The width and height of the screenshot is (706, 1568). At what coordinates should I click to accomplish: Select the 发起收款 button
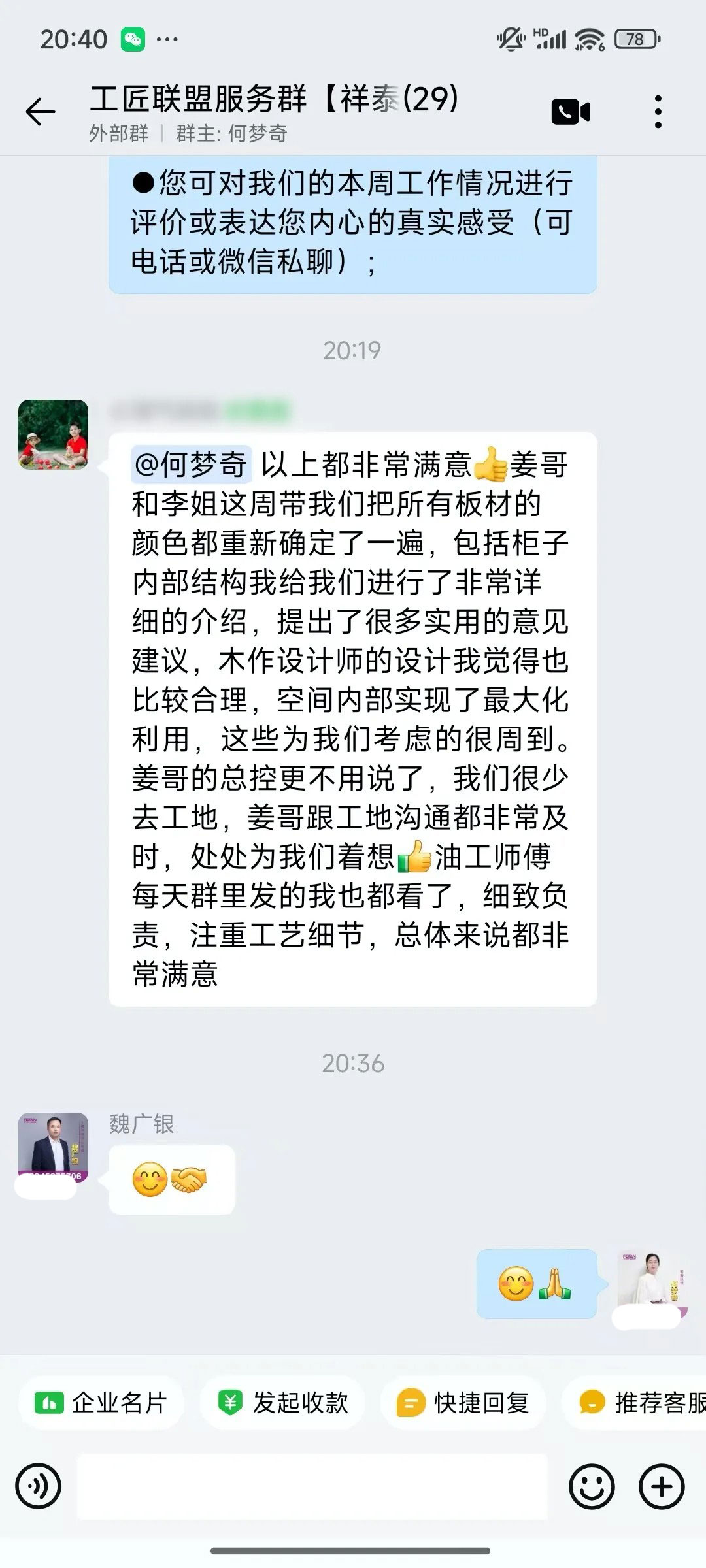284,1403
